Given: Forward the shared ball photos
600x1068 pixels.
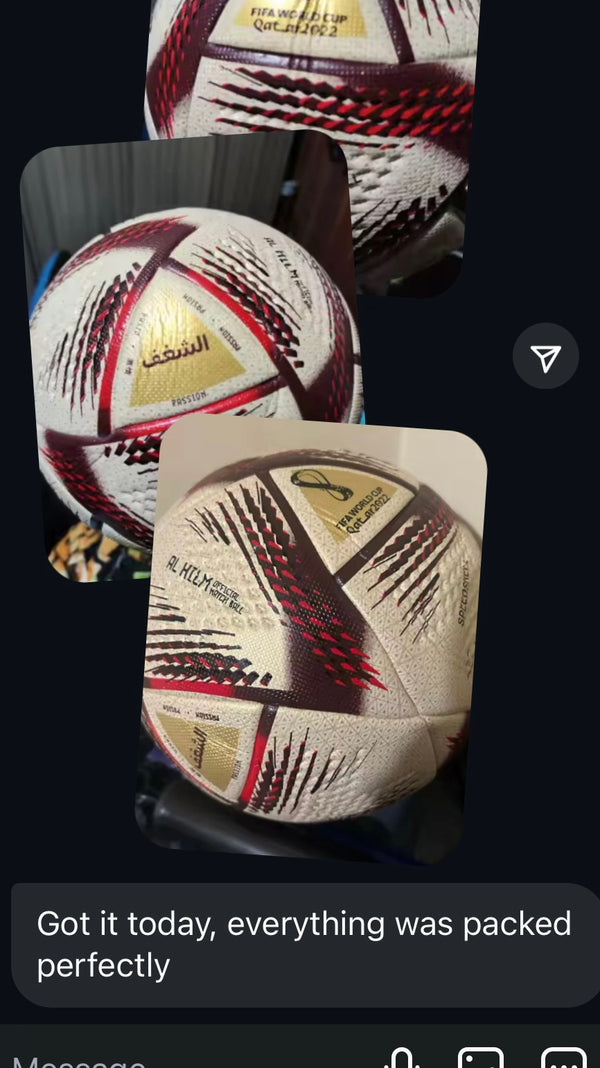Looking at the screenshot, I should tap(545, 357).
